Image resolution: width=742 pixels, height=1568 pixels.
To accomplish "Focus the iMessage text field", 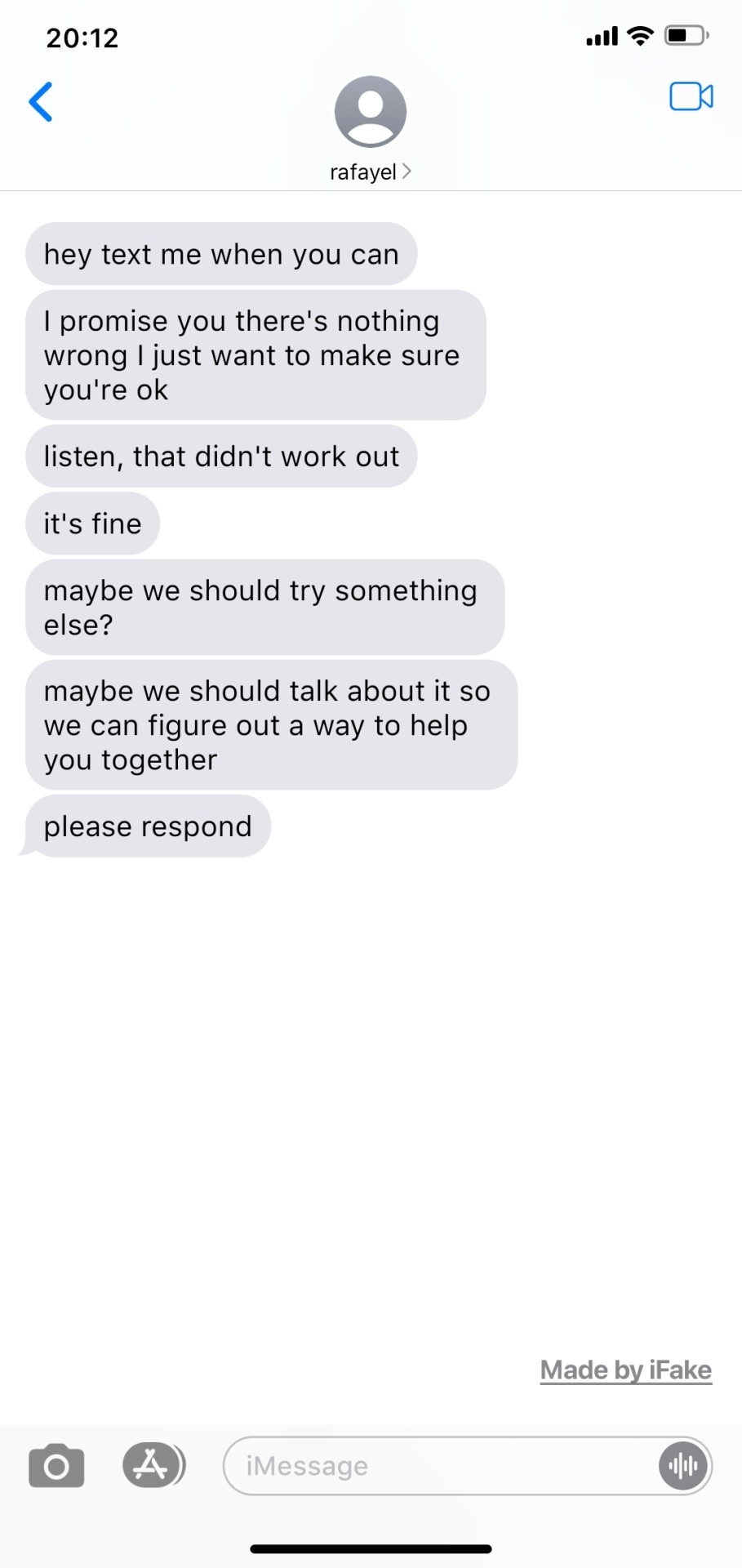I will tap(441, 1466).
